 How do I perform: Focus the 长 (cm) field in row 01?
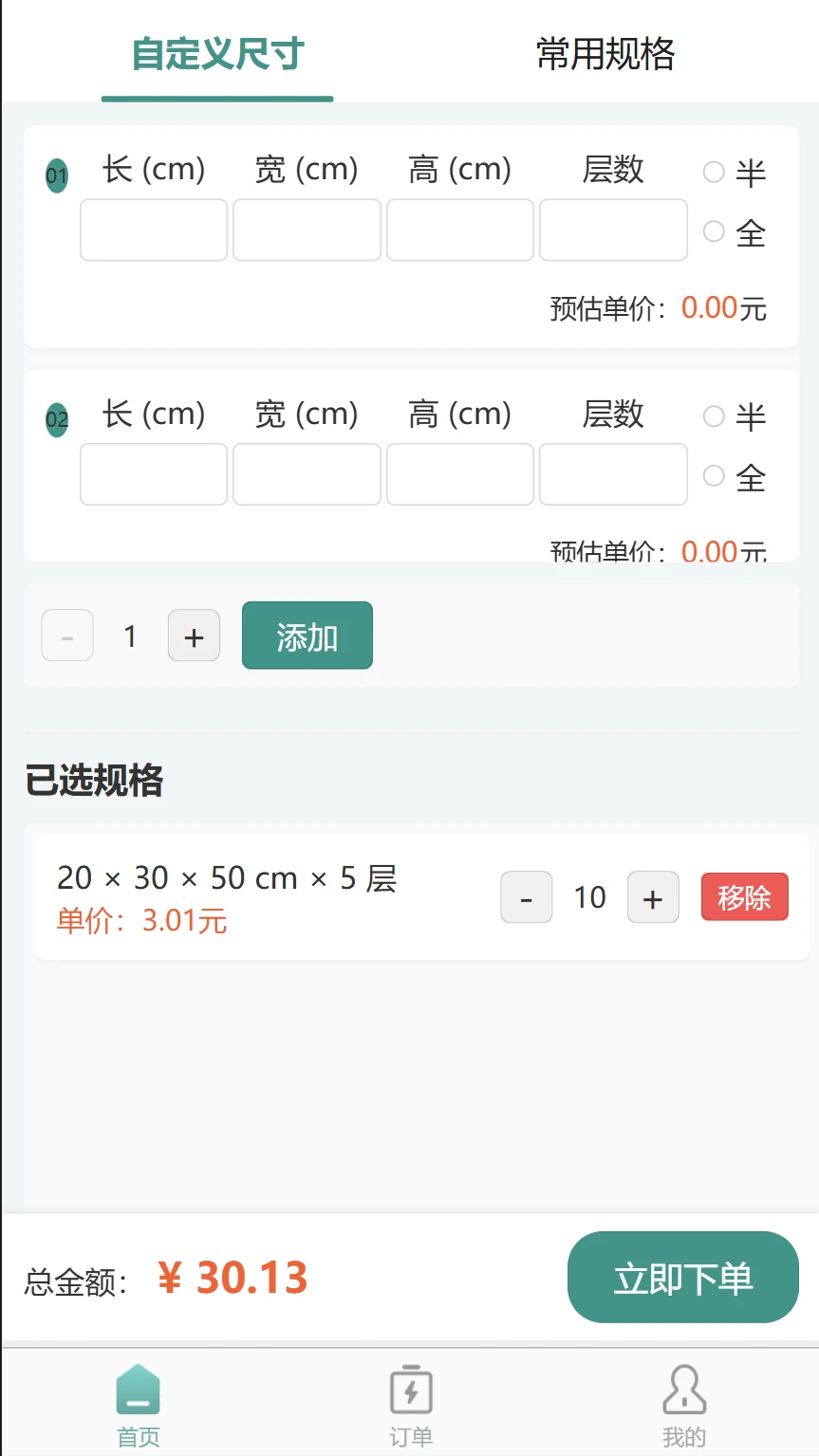[x=154, y=230]
